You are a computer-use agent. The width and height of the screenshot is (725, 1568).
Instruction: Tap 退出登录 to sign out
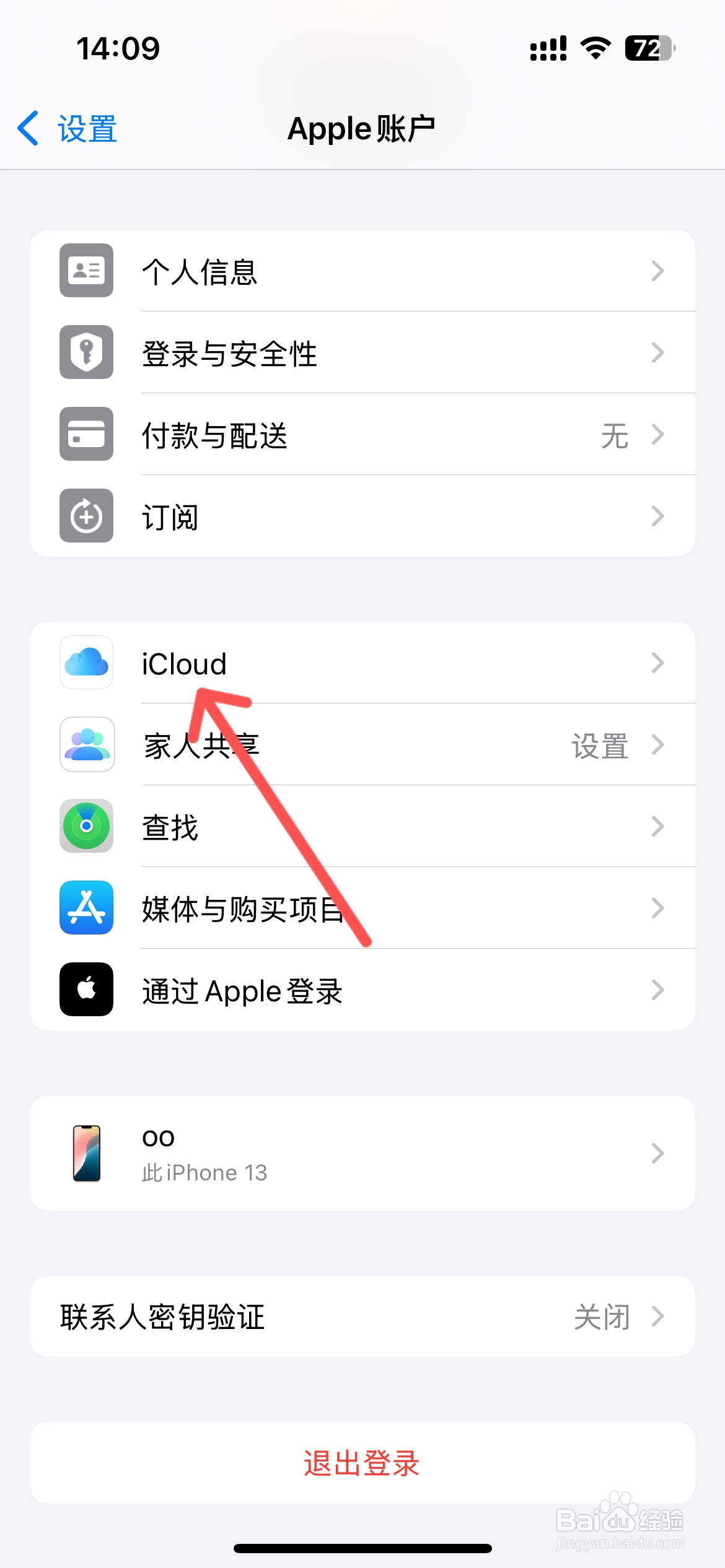coord(361,1464)
